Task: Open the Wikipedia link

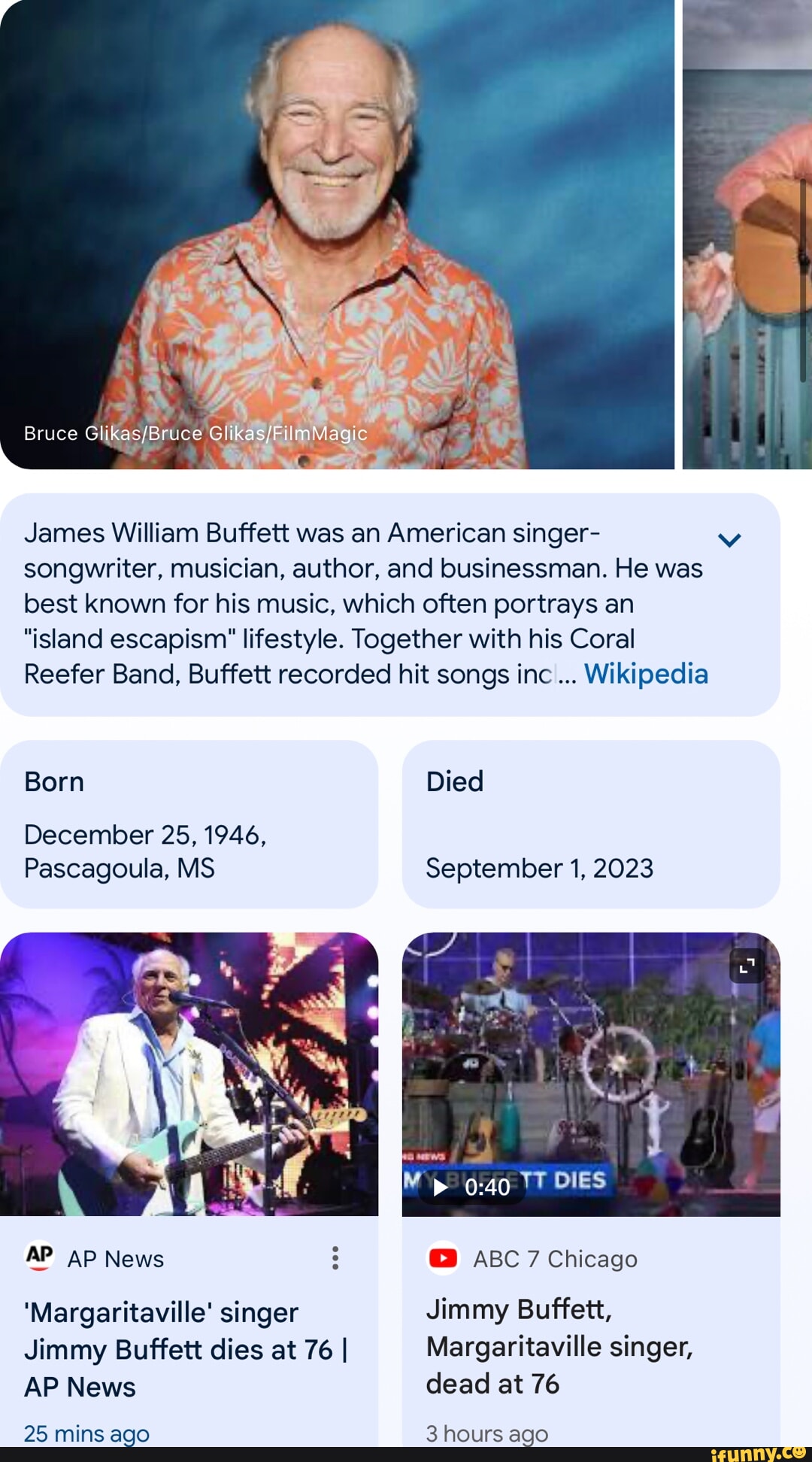Action: click(646, 675)
